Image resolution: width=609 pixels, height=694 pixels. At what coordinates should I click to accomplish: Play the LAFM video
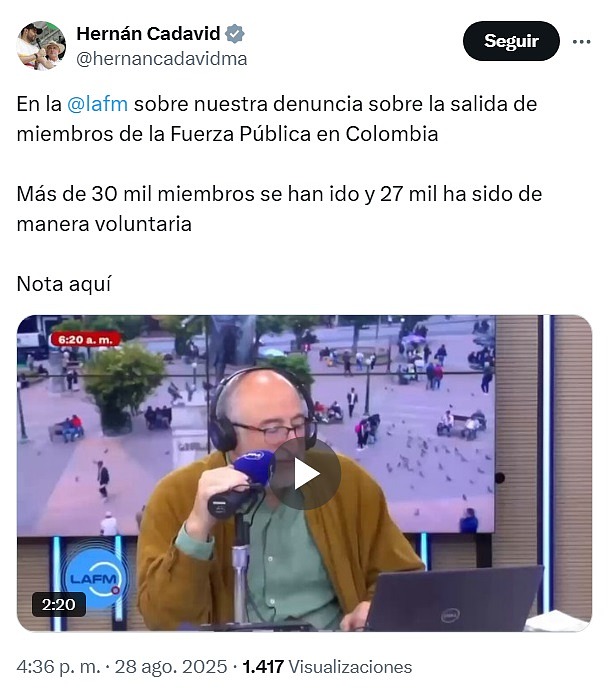click(305, 474)
